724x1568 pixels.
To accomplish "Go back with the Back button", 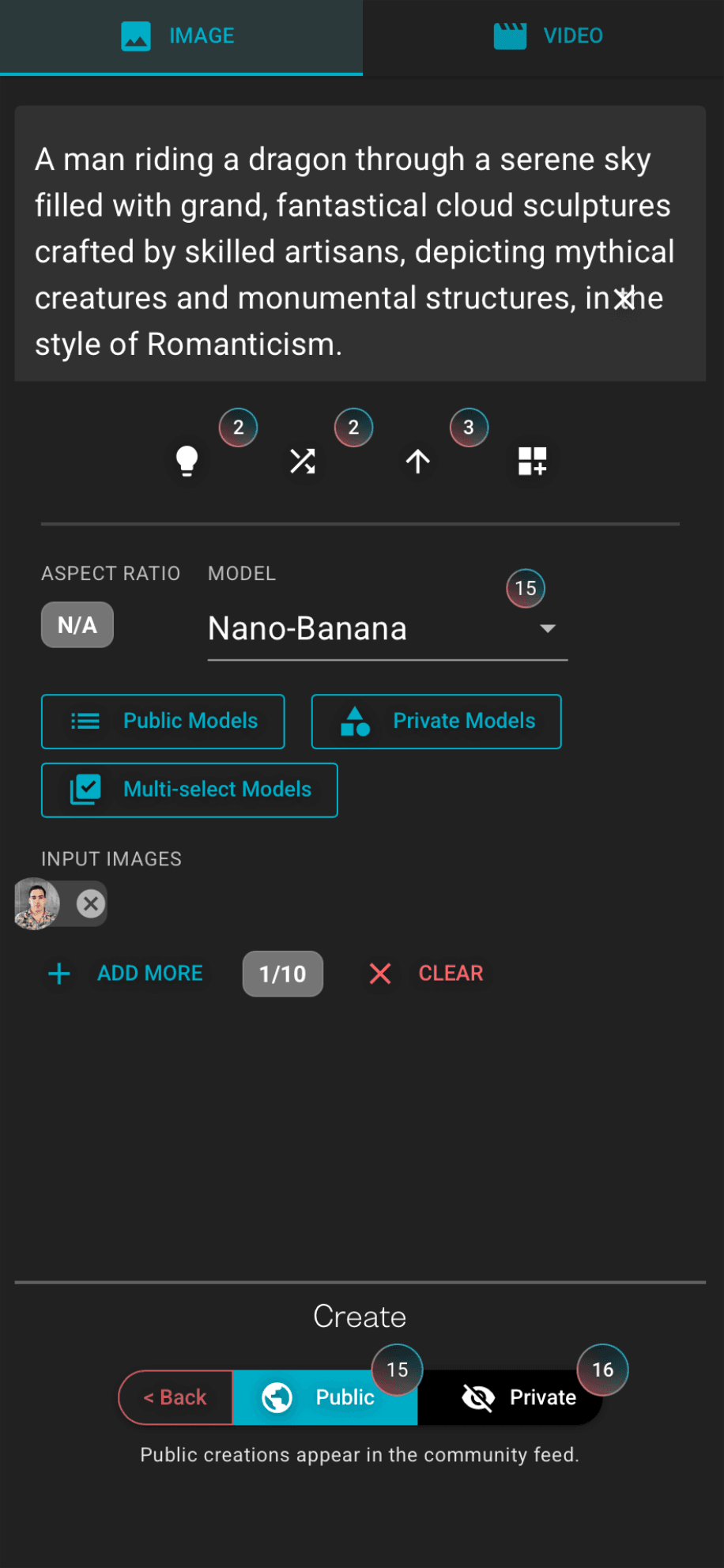I will 175,1397.
